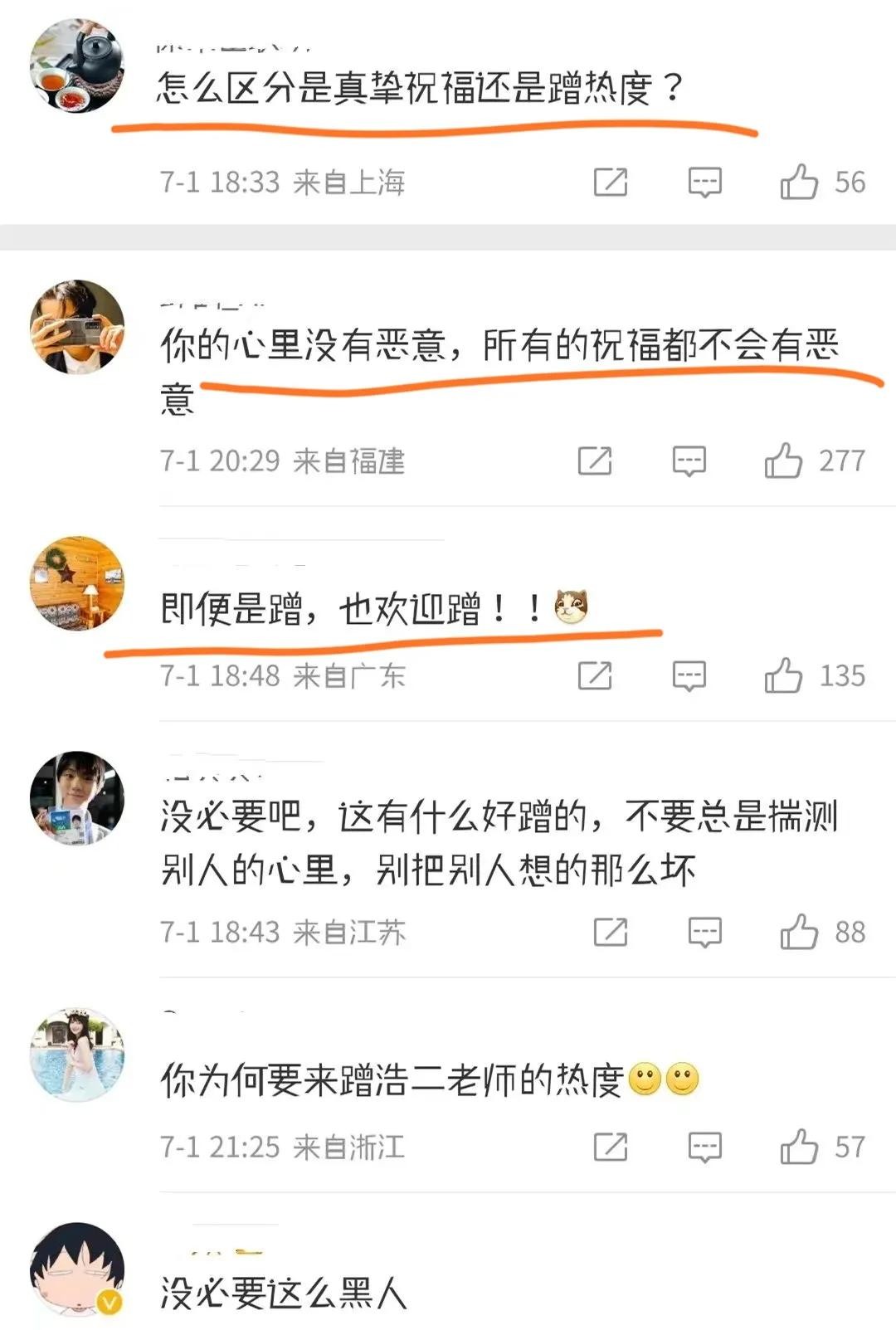View profile of the 福建 commenter's avatar

pyautogui.click(x=76, y=327)
